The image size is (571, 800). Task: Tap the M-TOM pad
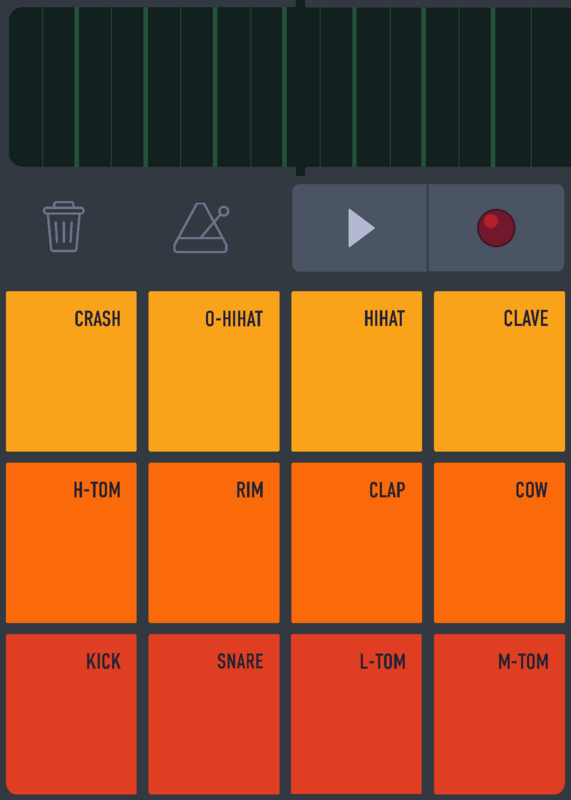pos(500,714)
